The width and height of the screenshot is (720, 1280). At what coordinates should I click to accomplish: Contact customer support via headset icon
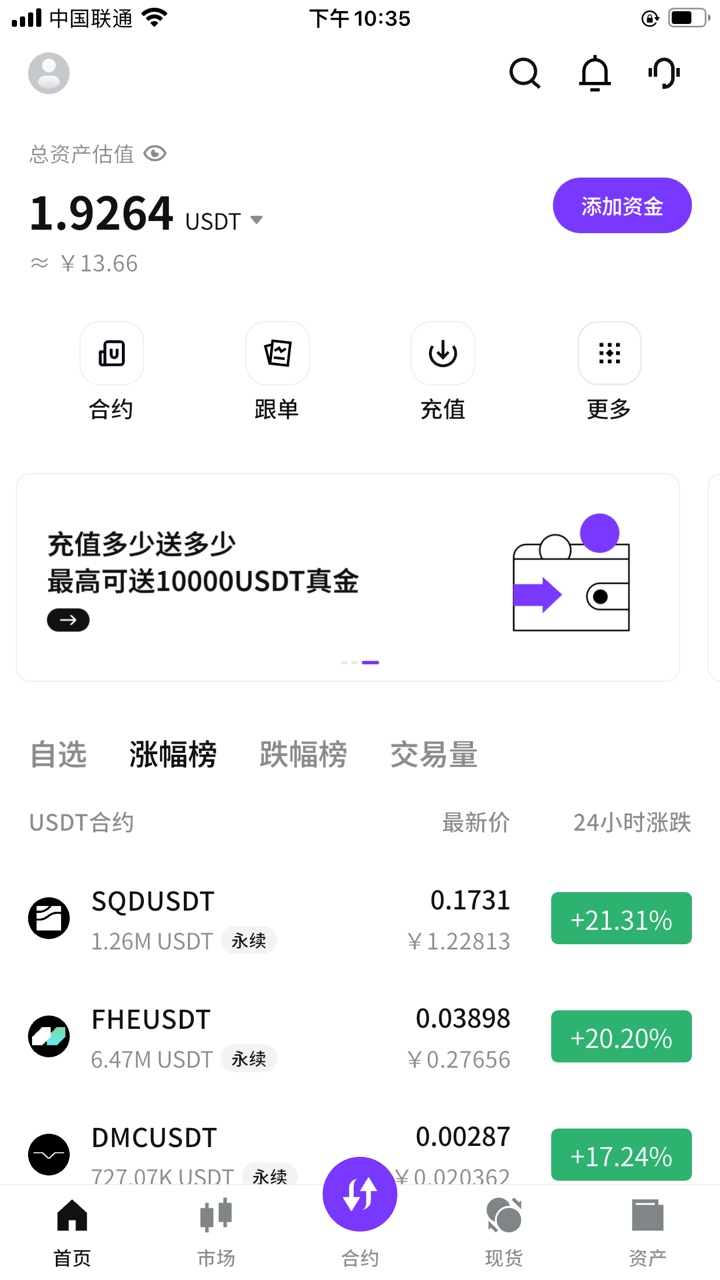point(664,73)
